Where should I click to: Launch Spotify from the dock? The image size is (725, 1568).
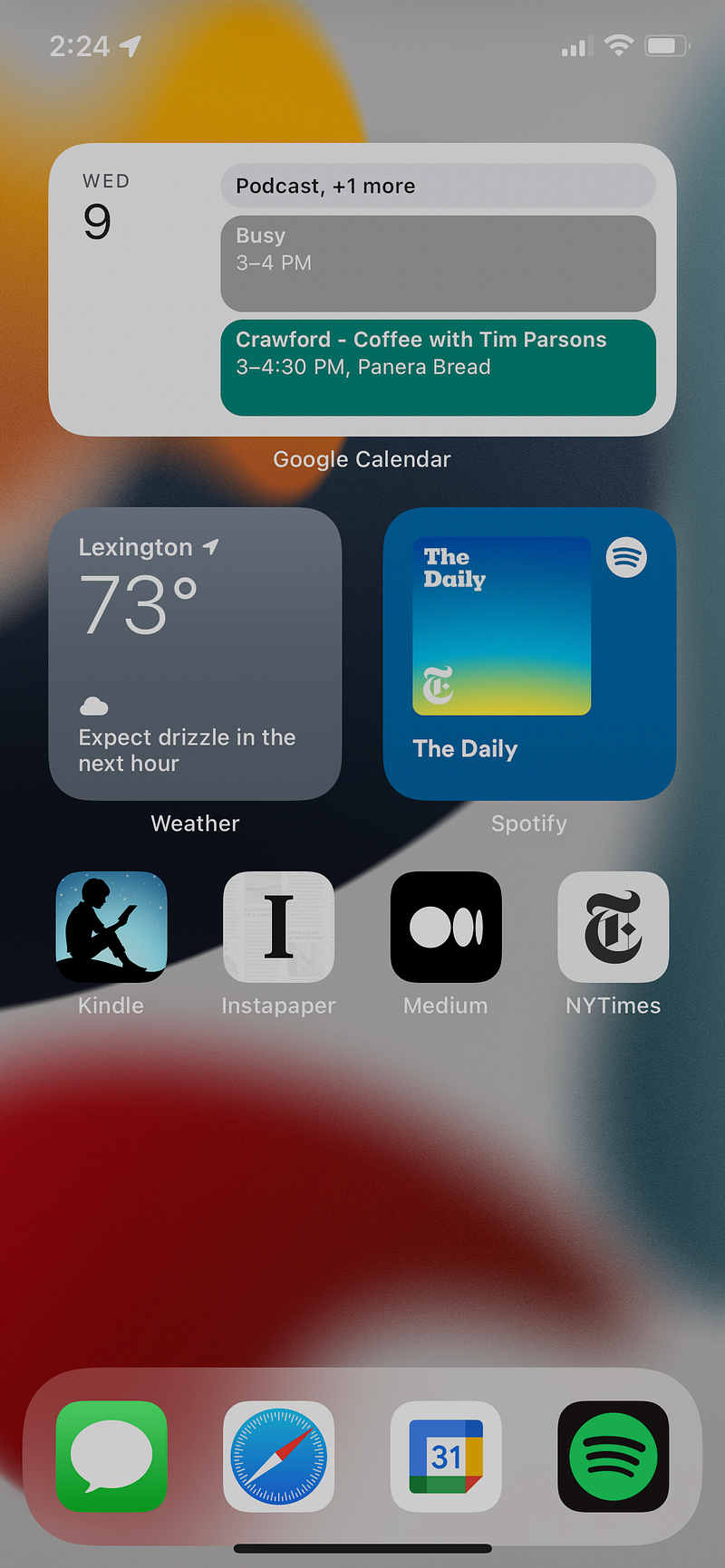tap(614, 1457)
